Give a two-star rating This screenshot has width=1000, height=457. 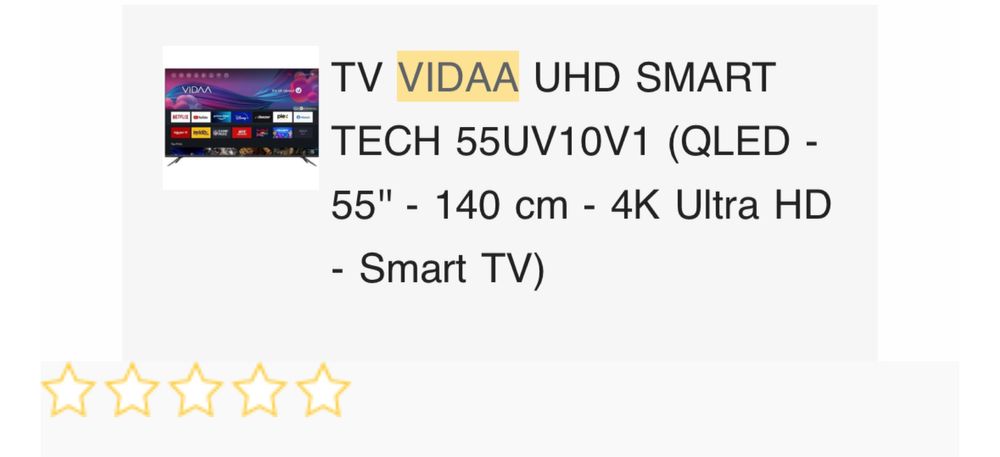tap(132, 390)
